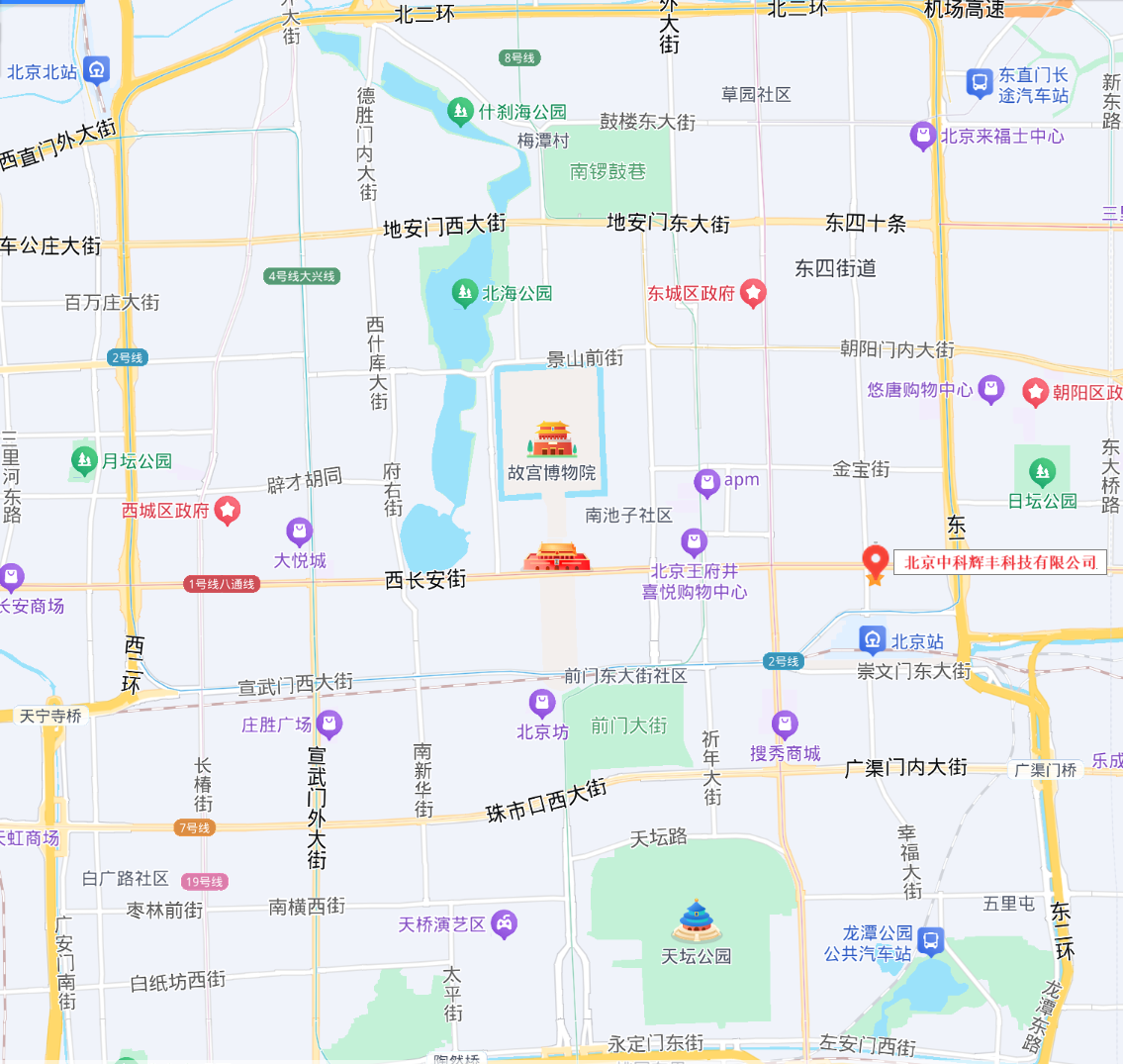Image resolution: width=1123 pixels, height=1064 pixels.
Task: Select the 大悦城 shopping icon
Action: 299,532
